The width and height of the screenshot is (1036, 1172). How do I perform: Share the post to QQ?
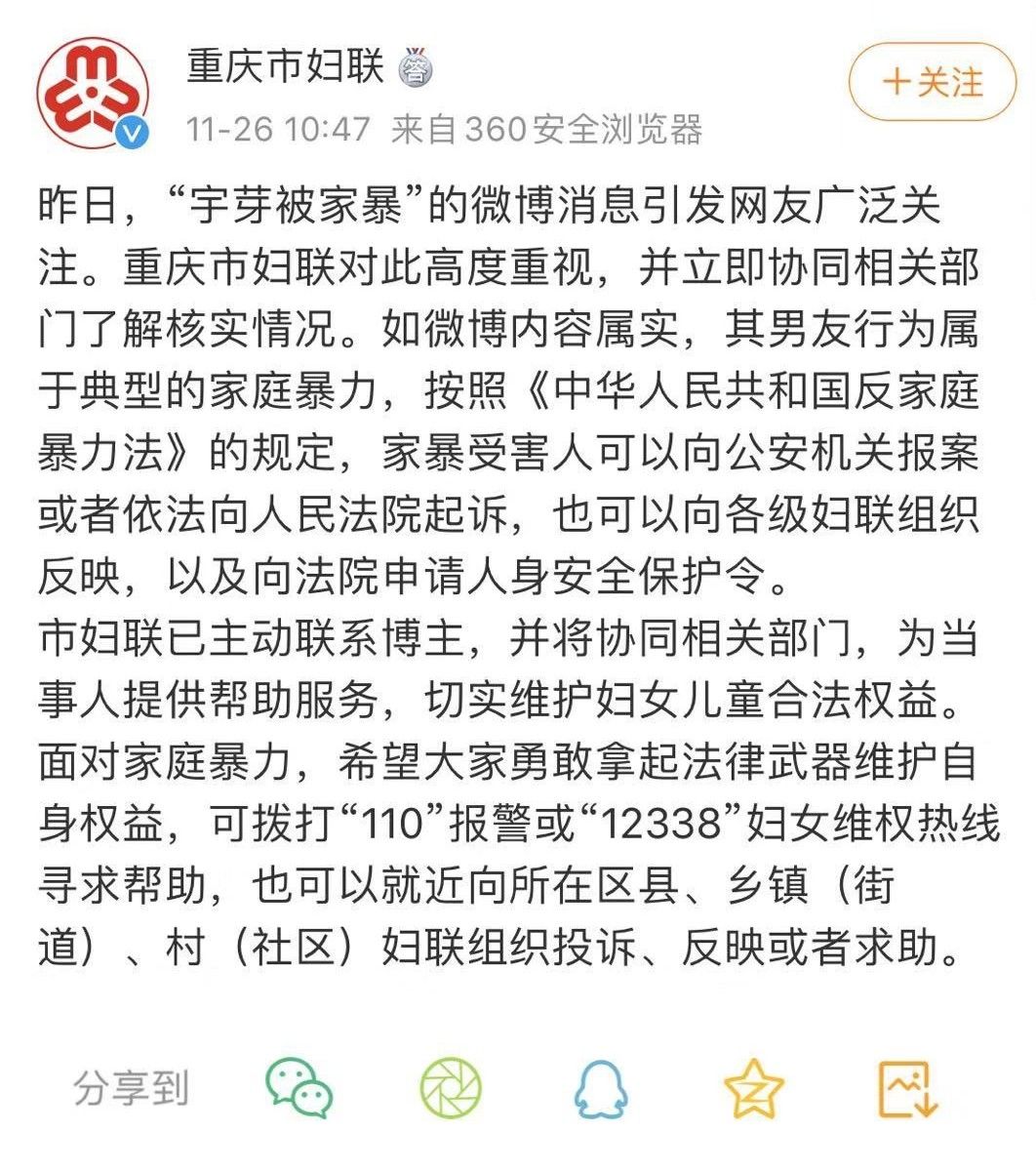pos(601,1089)
